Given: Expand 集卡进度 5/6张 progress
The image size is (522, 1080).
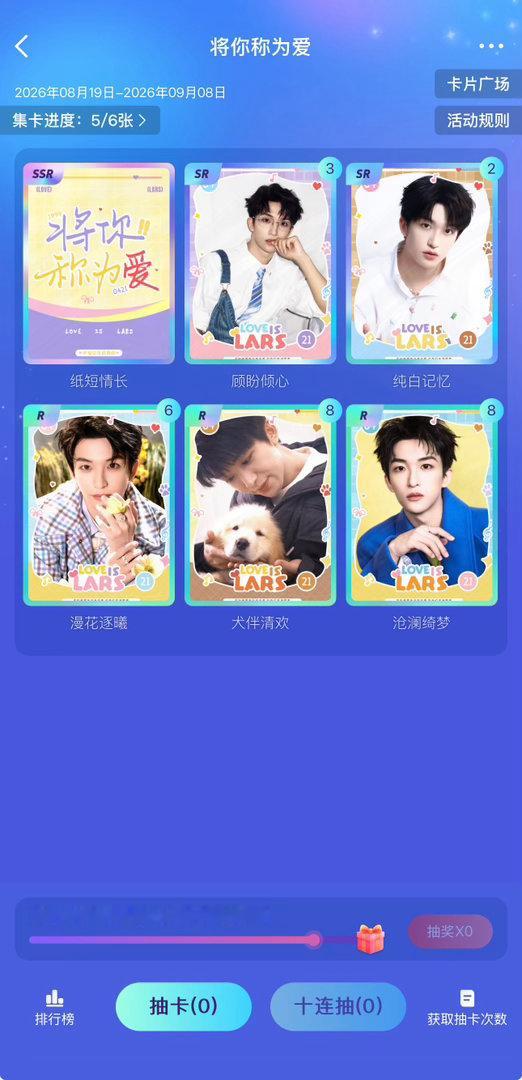Looking at the screenshot, I should point(79,121).
